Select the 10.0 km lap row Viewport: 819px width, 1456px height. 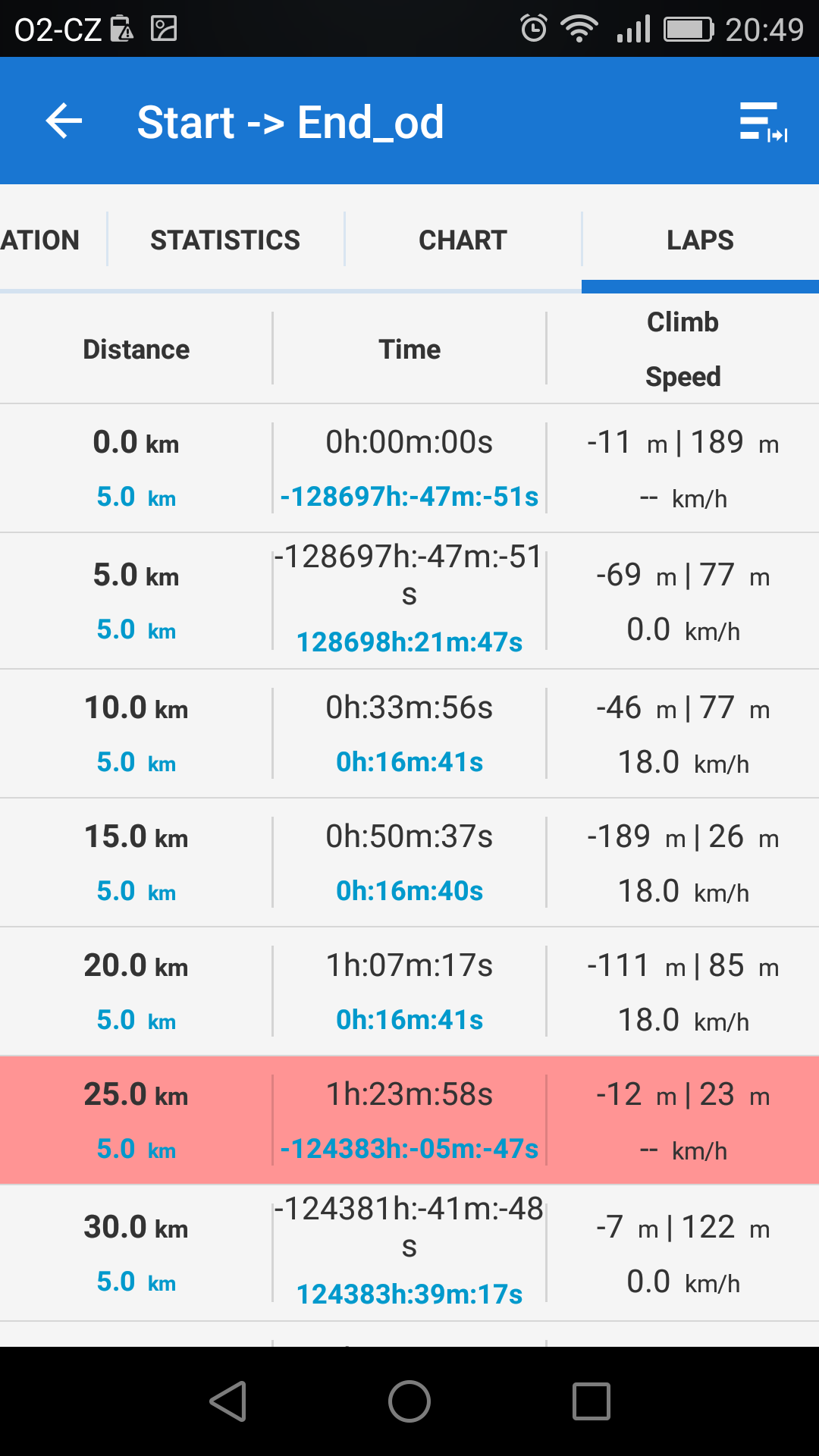click(409, 734)
